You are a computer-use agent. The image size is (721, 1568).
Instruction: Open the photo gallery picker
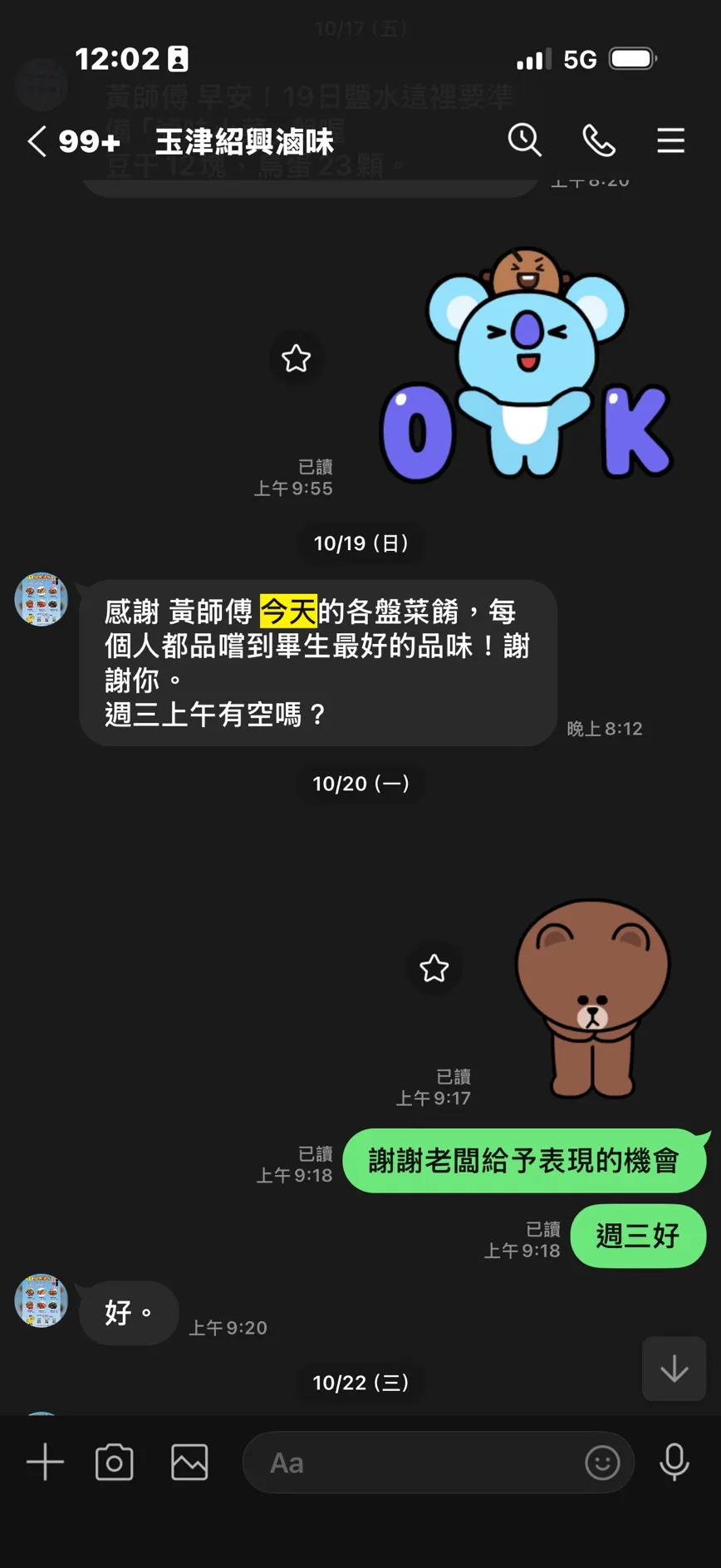[x=189, y=1462]
